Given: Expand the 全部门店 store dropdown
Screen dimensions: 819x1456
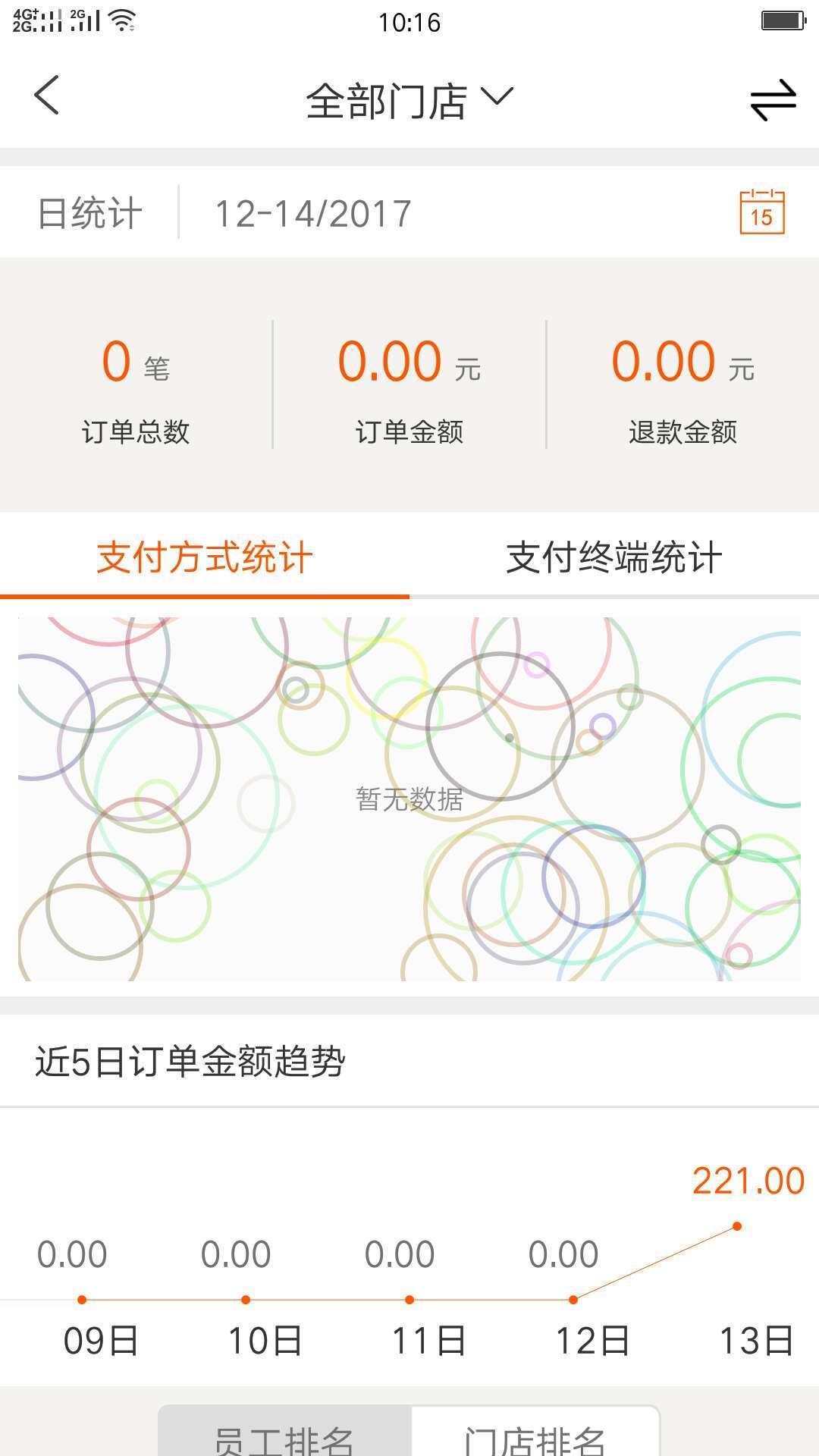Looking at the screenshot, I should [409, 101].
